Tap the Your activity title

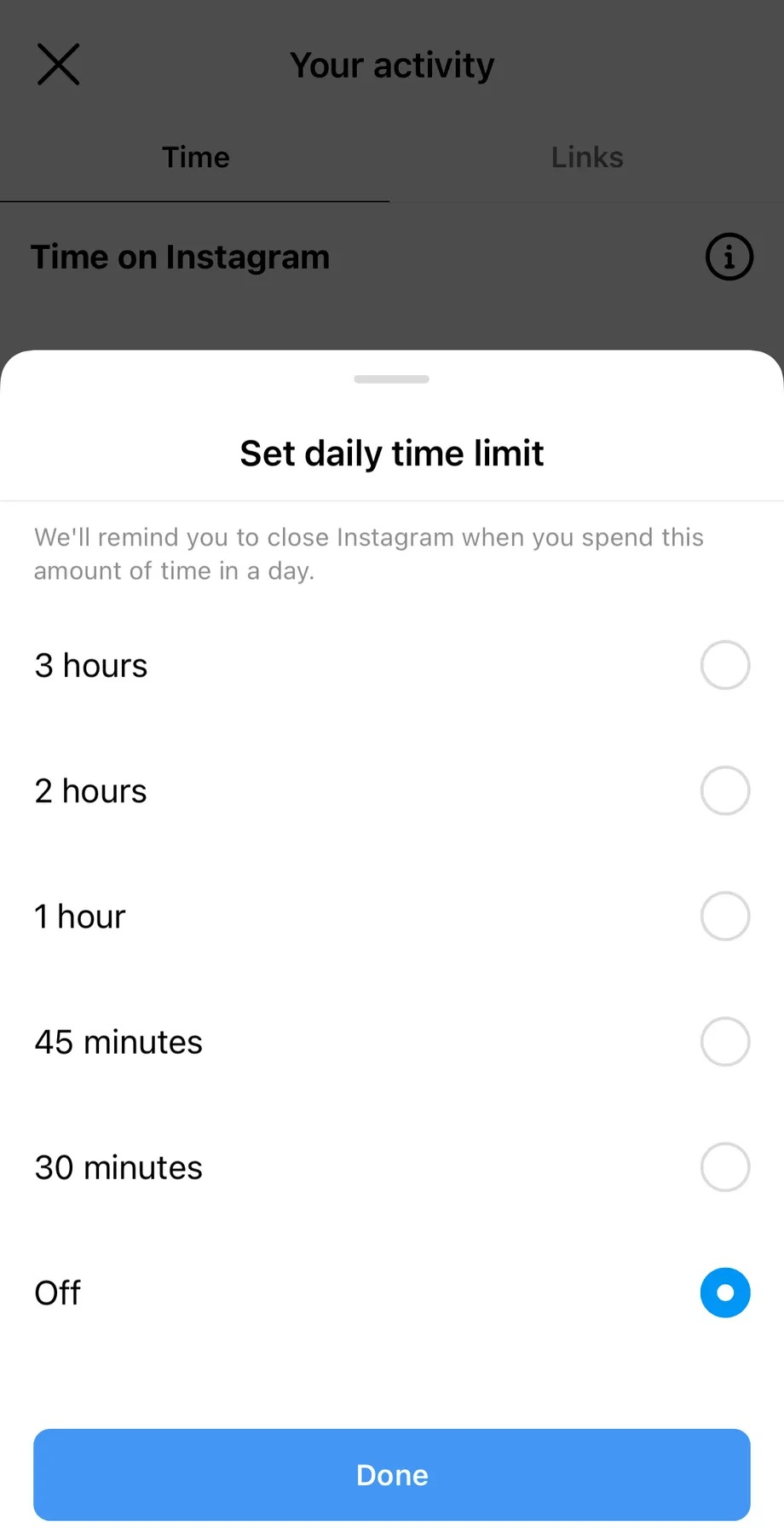(391, 64)
